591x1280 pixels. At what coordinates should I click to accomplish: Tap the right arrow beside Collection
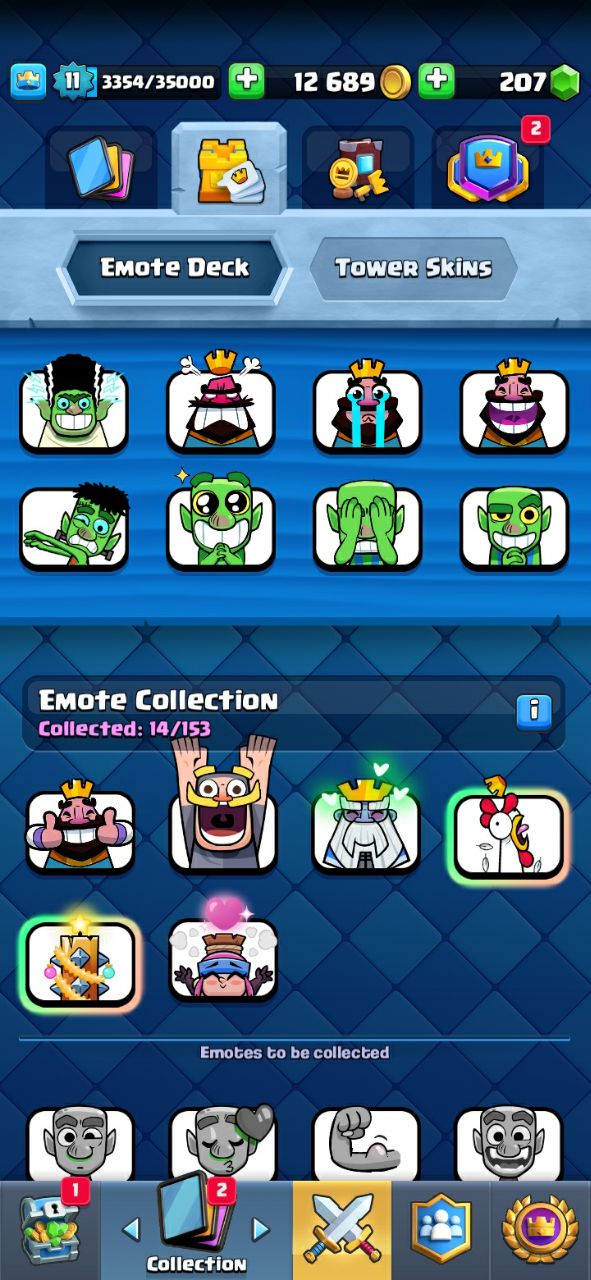click(260, 1229)
